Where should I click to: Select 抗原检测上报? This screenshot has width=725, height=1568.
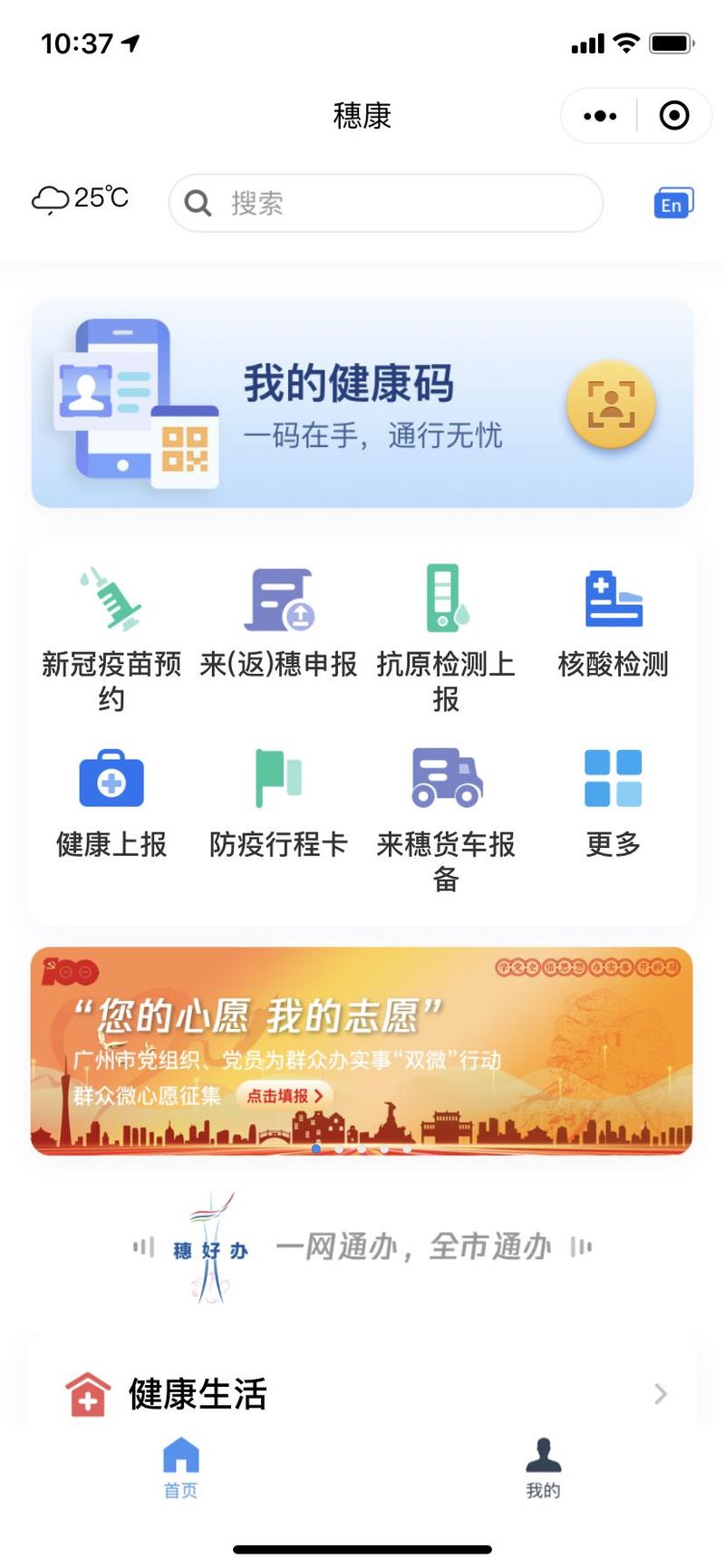coord(446,639)
